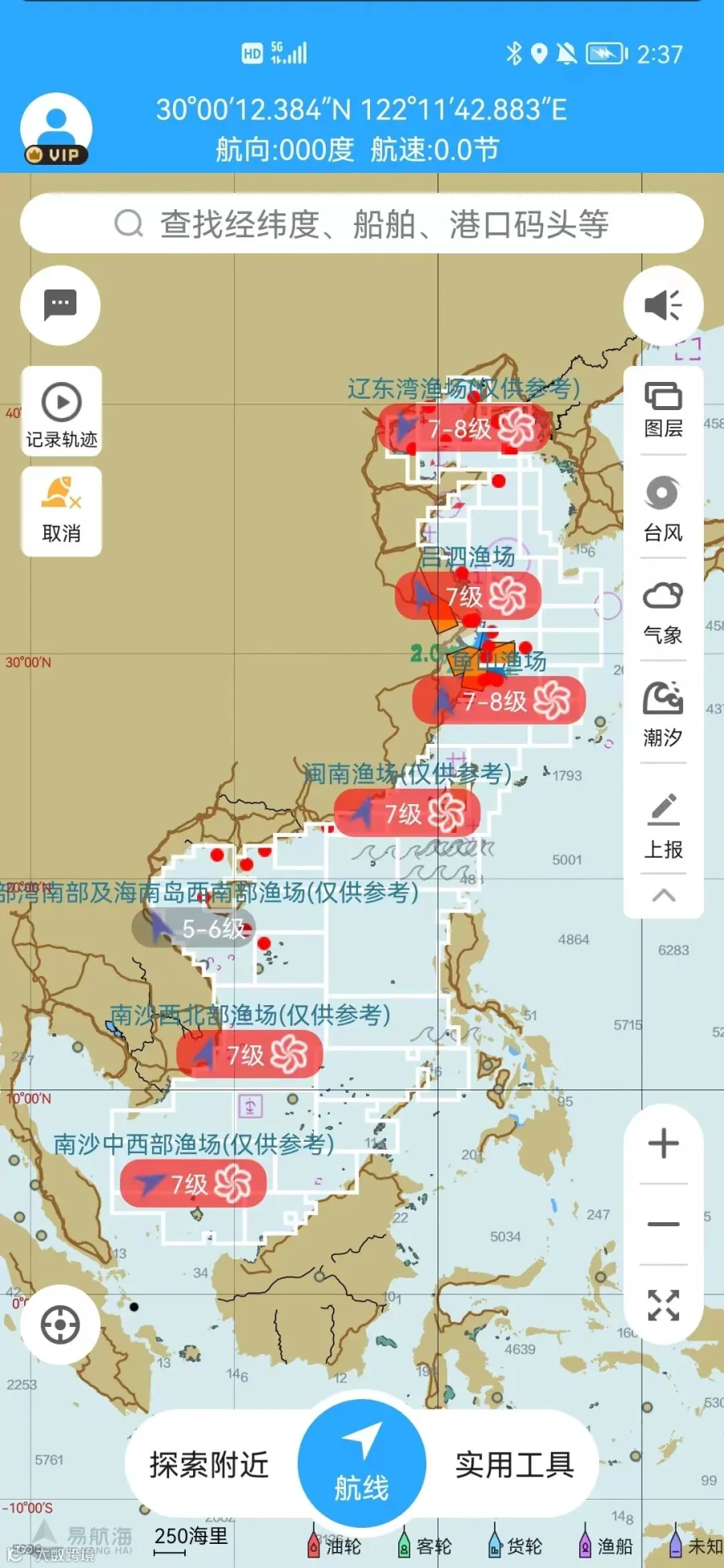Enter fullscreen map view
The height and width of the screenshot is (1568, 724).
[x=664, y=1304]
